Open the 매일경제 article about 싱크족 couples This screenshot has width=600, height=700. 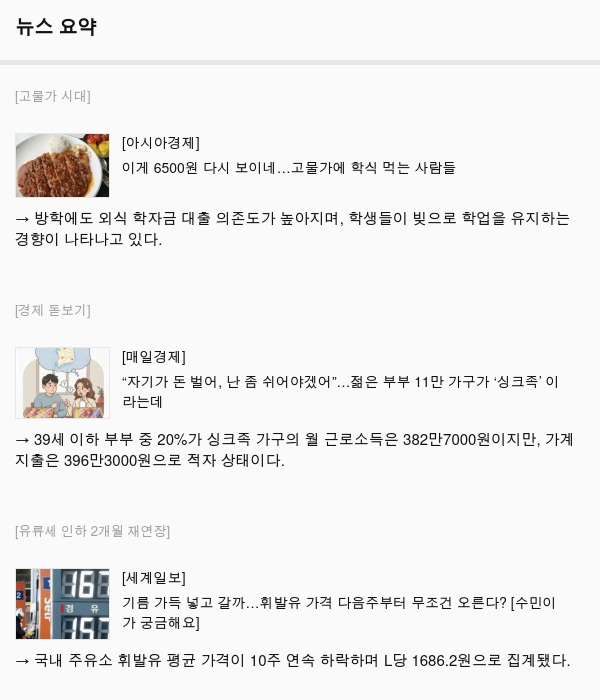coord(340,391)
